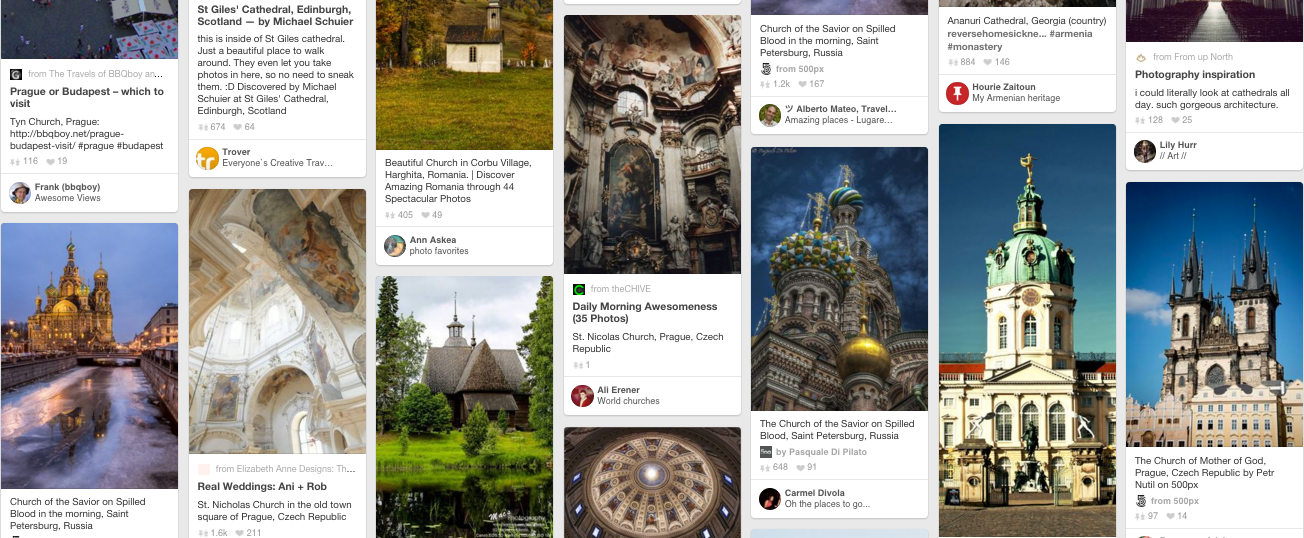Image resolution: width=1304 pixels, height=538 pixels.
Task: Open the Daily Morning Awesomeness pin
Action: click(x=645, y=312)
